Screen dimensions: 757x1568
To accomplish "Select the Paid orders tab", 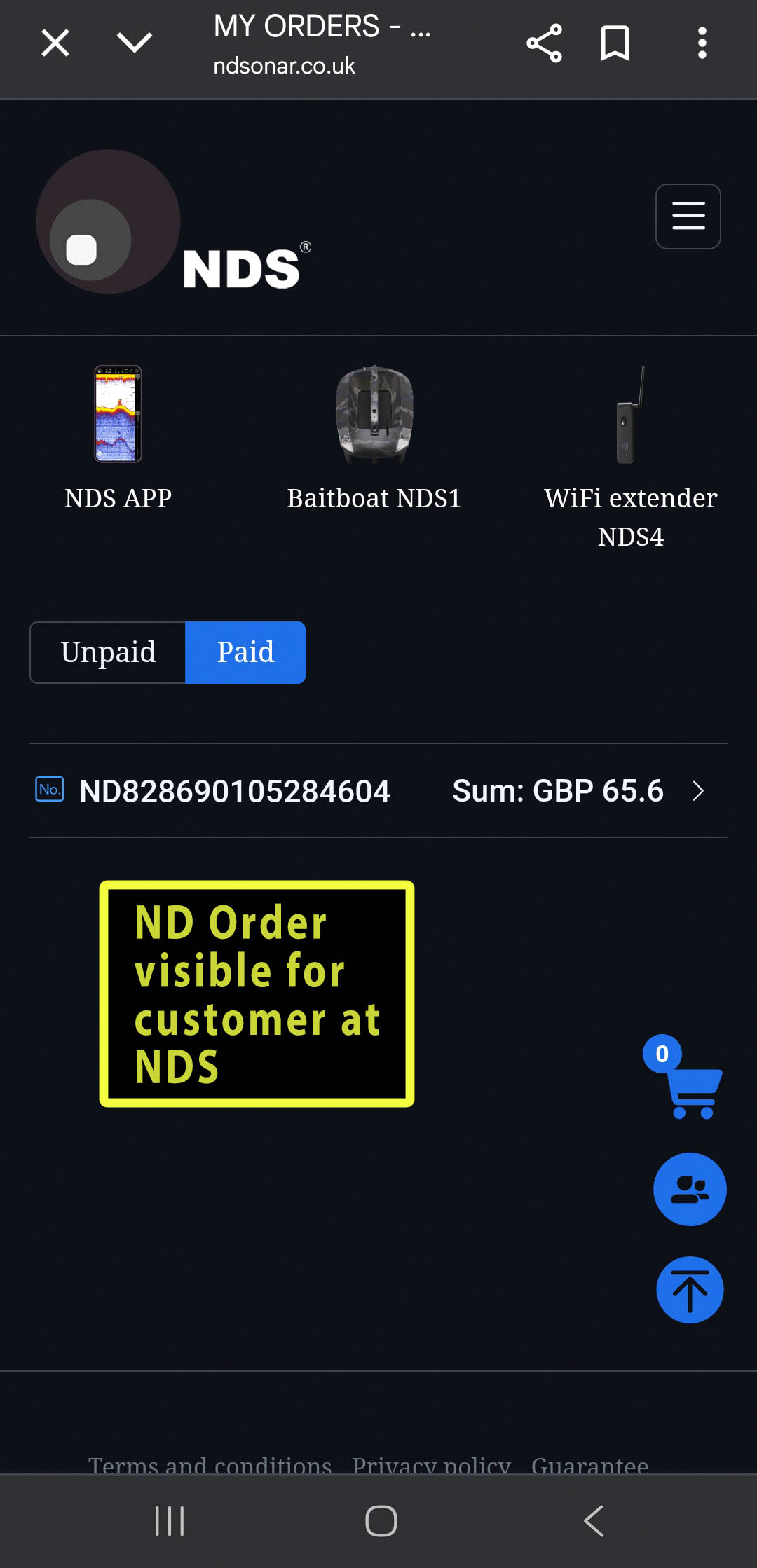I will pos(245,652).
